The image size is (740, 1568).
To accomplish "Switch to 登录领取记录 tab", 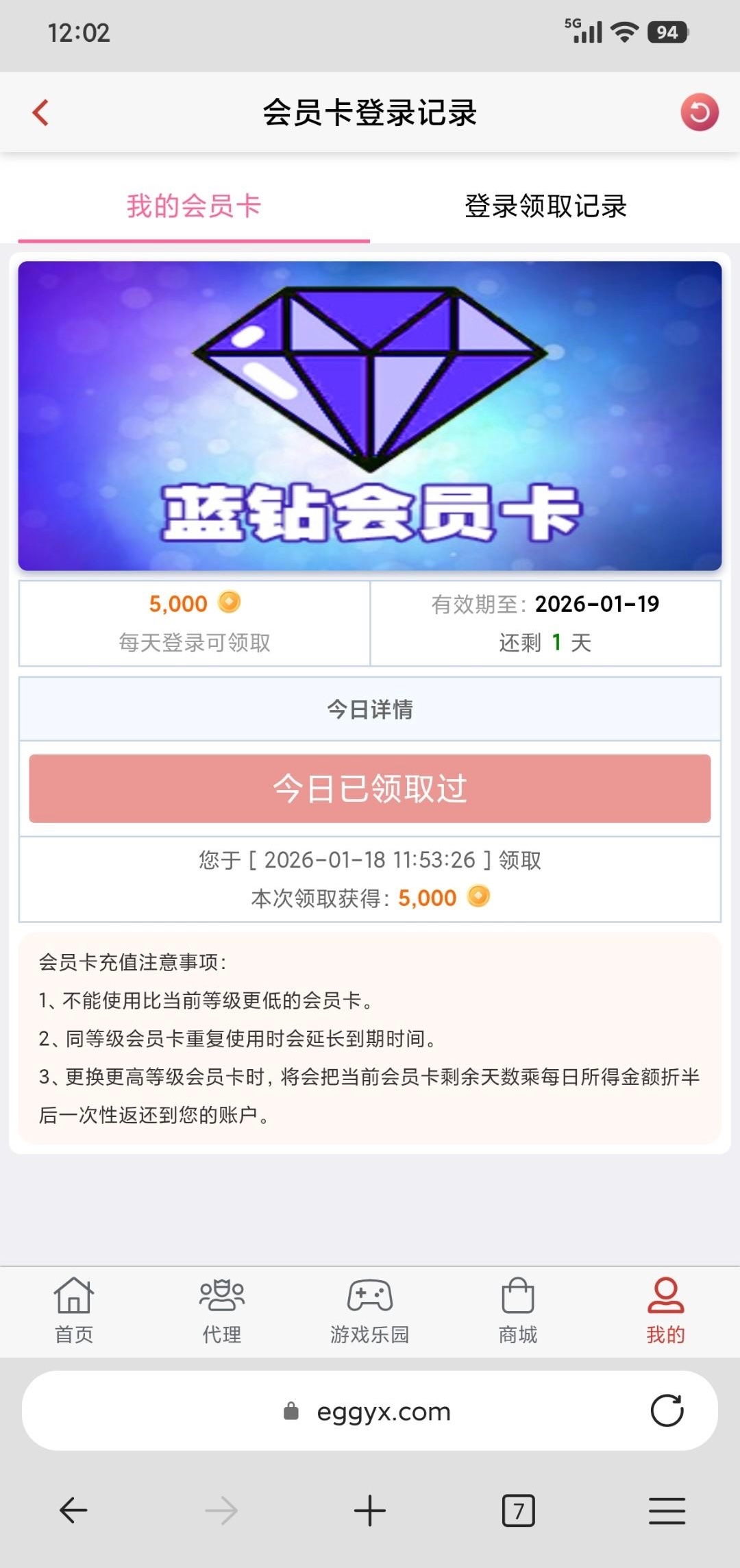I will click(x=545, y=206).
